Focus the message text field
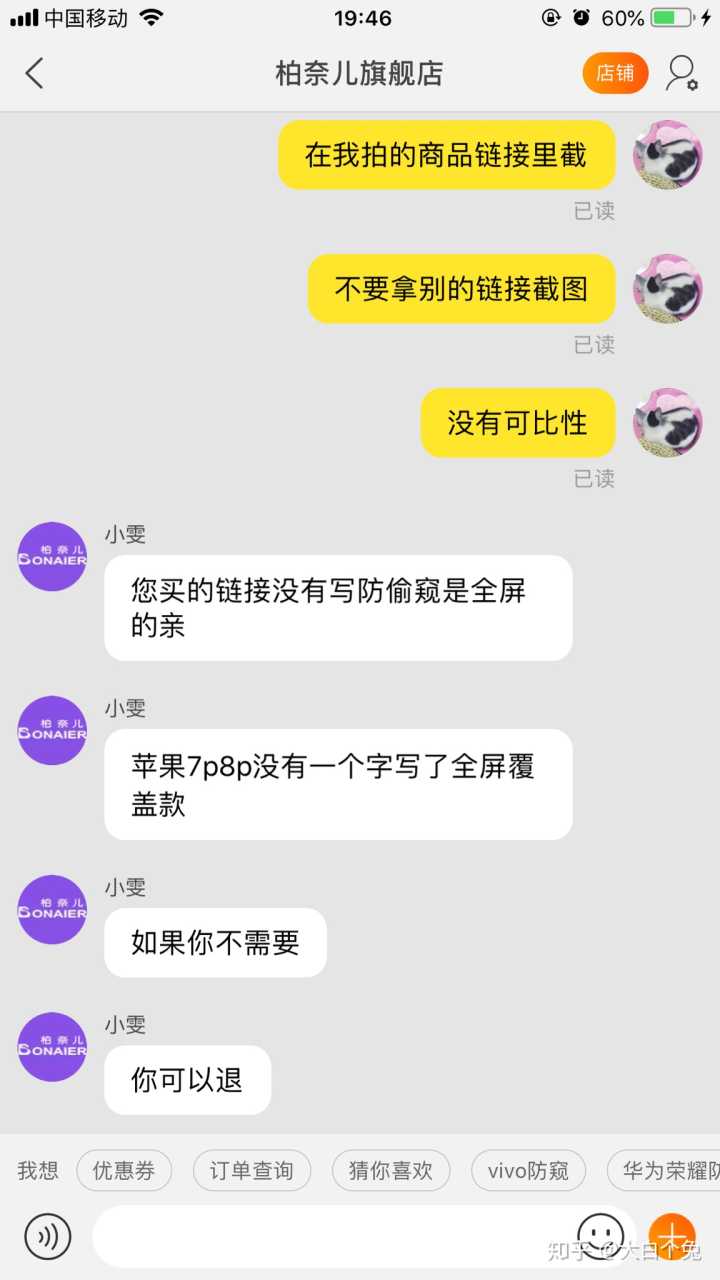Screen dimensions: 720x1280 [x=330, y=1236]
